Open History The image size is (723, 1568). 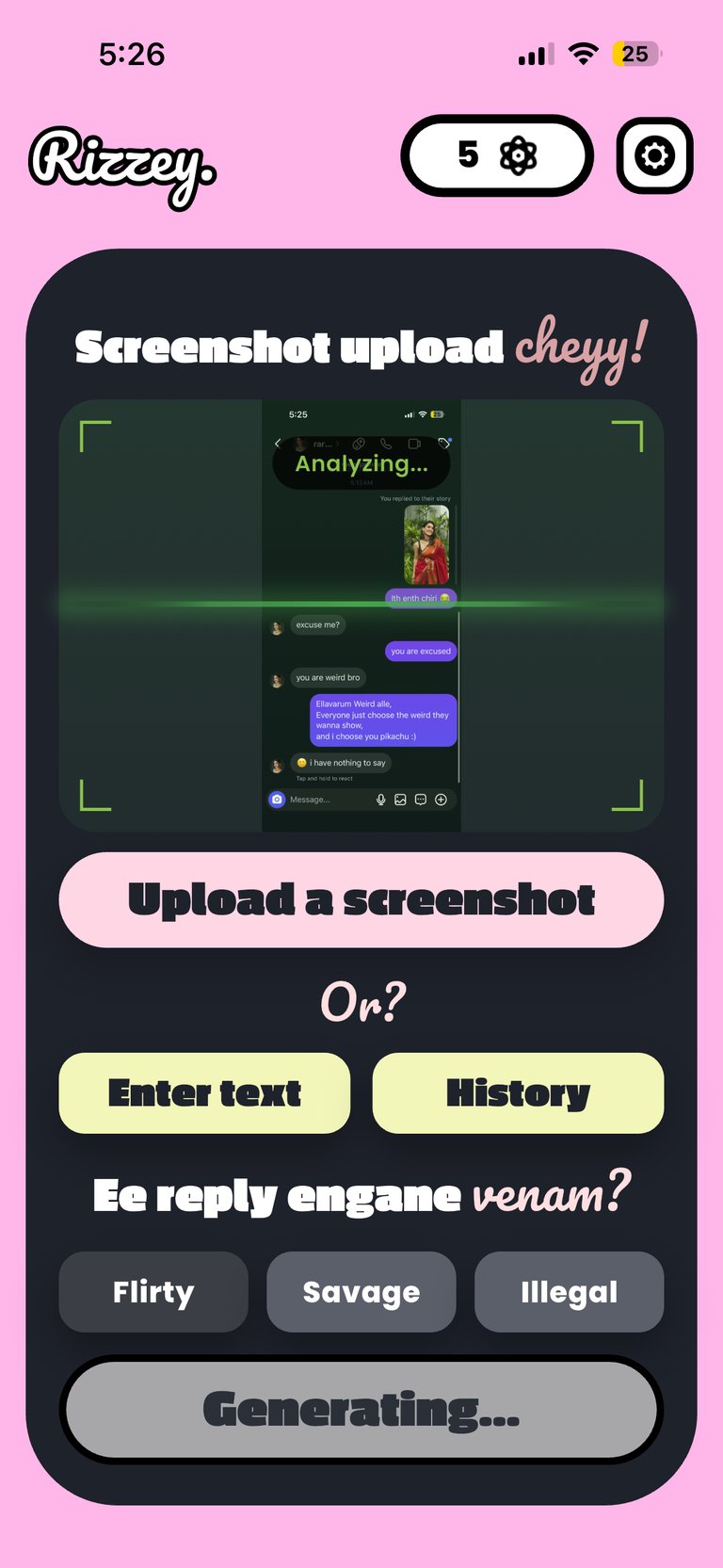[518, 1092]
